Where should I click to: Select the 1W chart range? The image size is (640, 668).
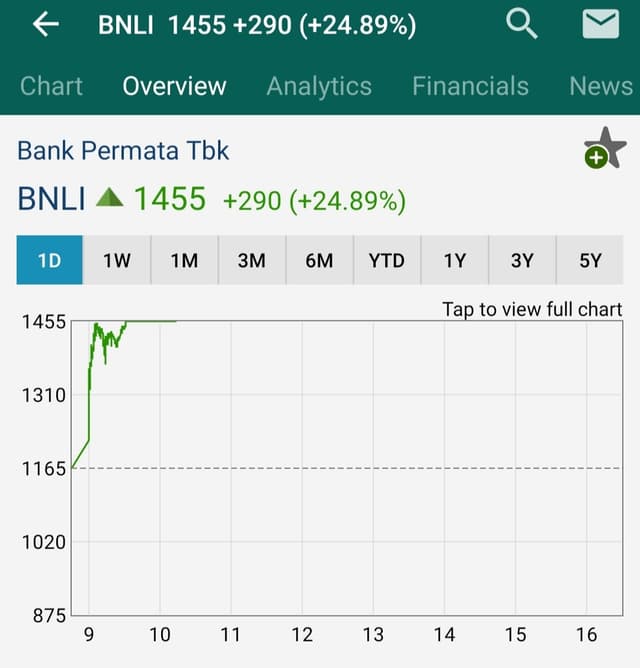pos(117,261)
